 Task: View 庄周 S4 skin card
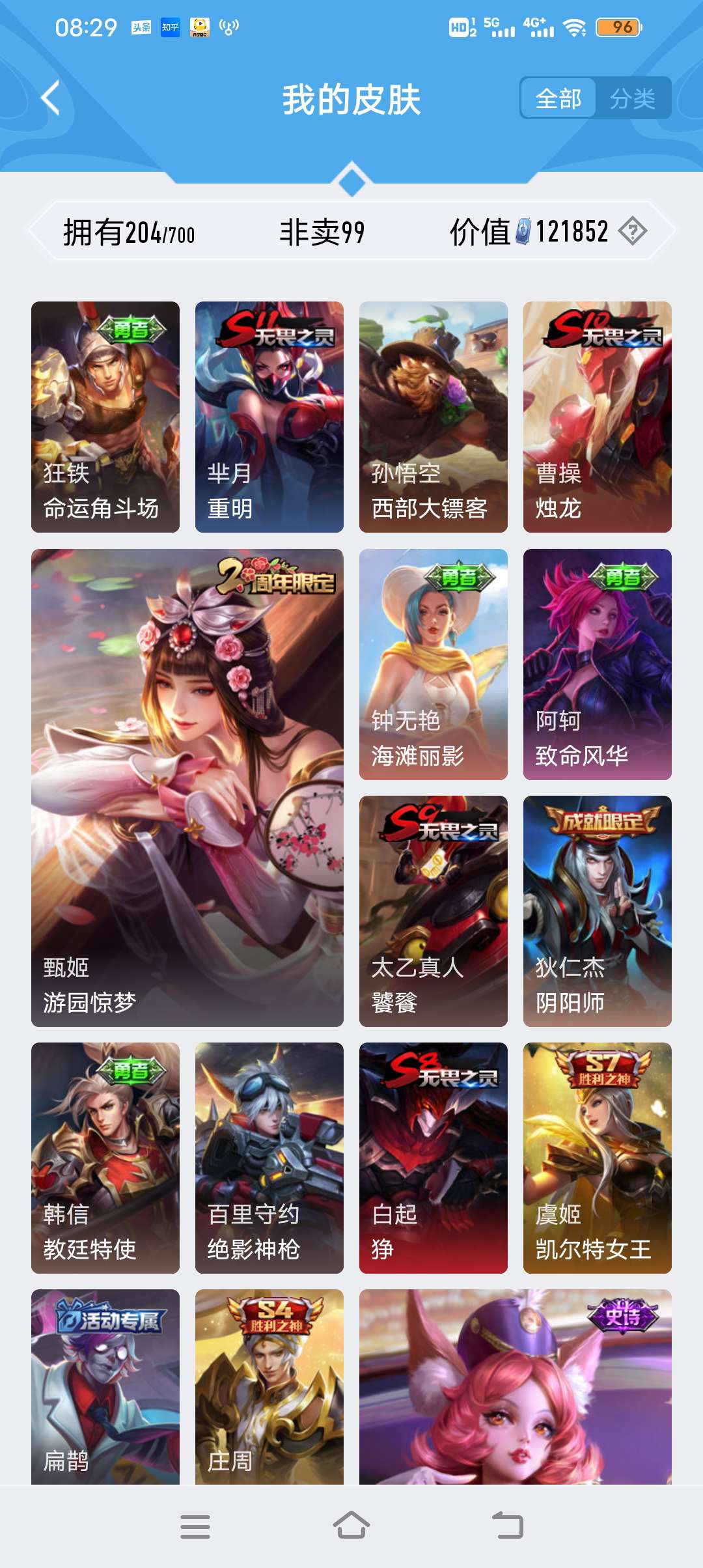pyautogui.click(x=269, y=1387)
